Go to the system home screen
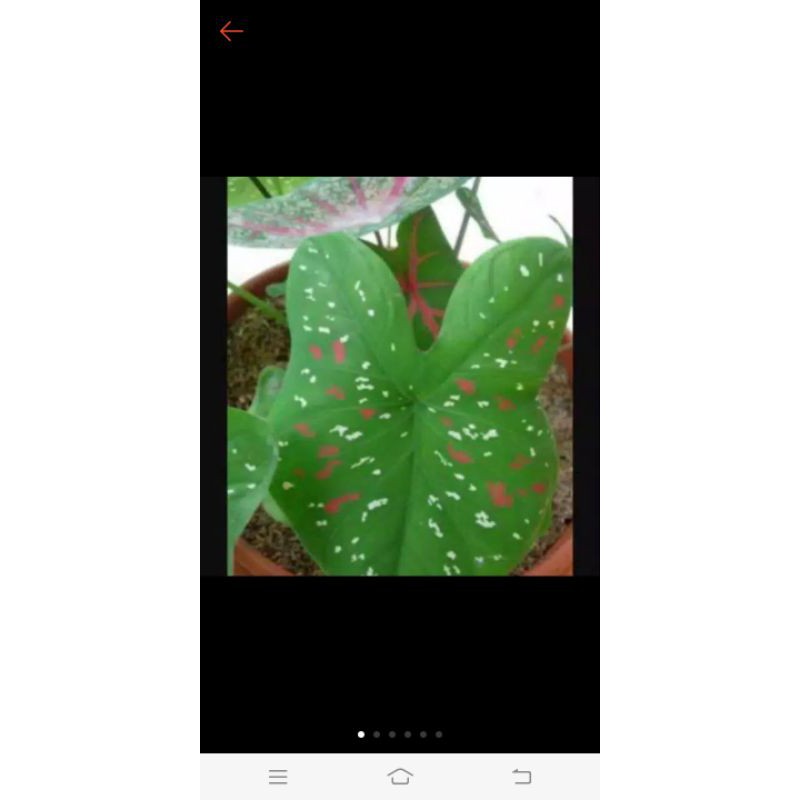The width and height of the screenshot is (800, 800). click(400, 777)
